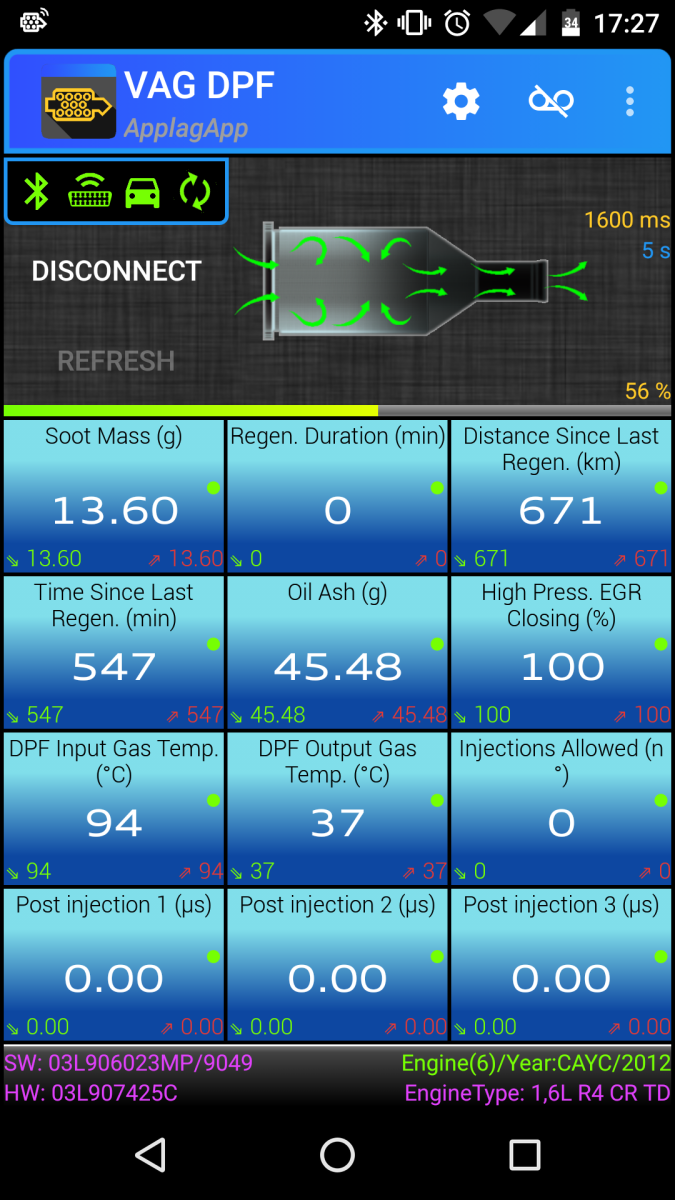
Task: Open the Post injection 3 tile
Action: click(x=561, y=964)
